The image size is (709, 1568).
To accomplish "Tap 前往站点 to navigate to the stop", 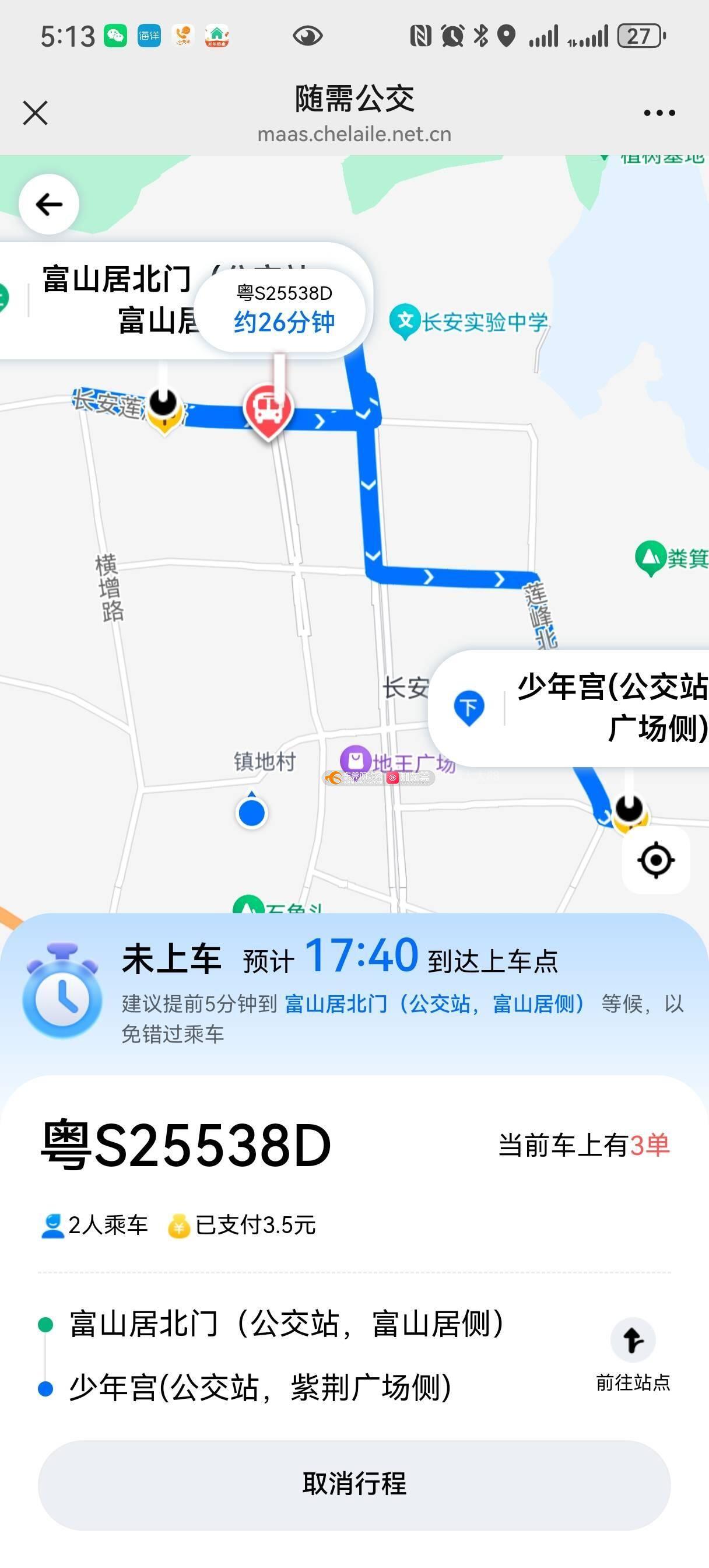I will pos(633,1355).
